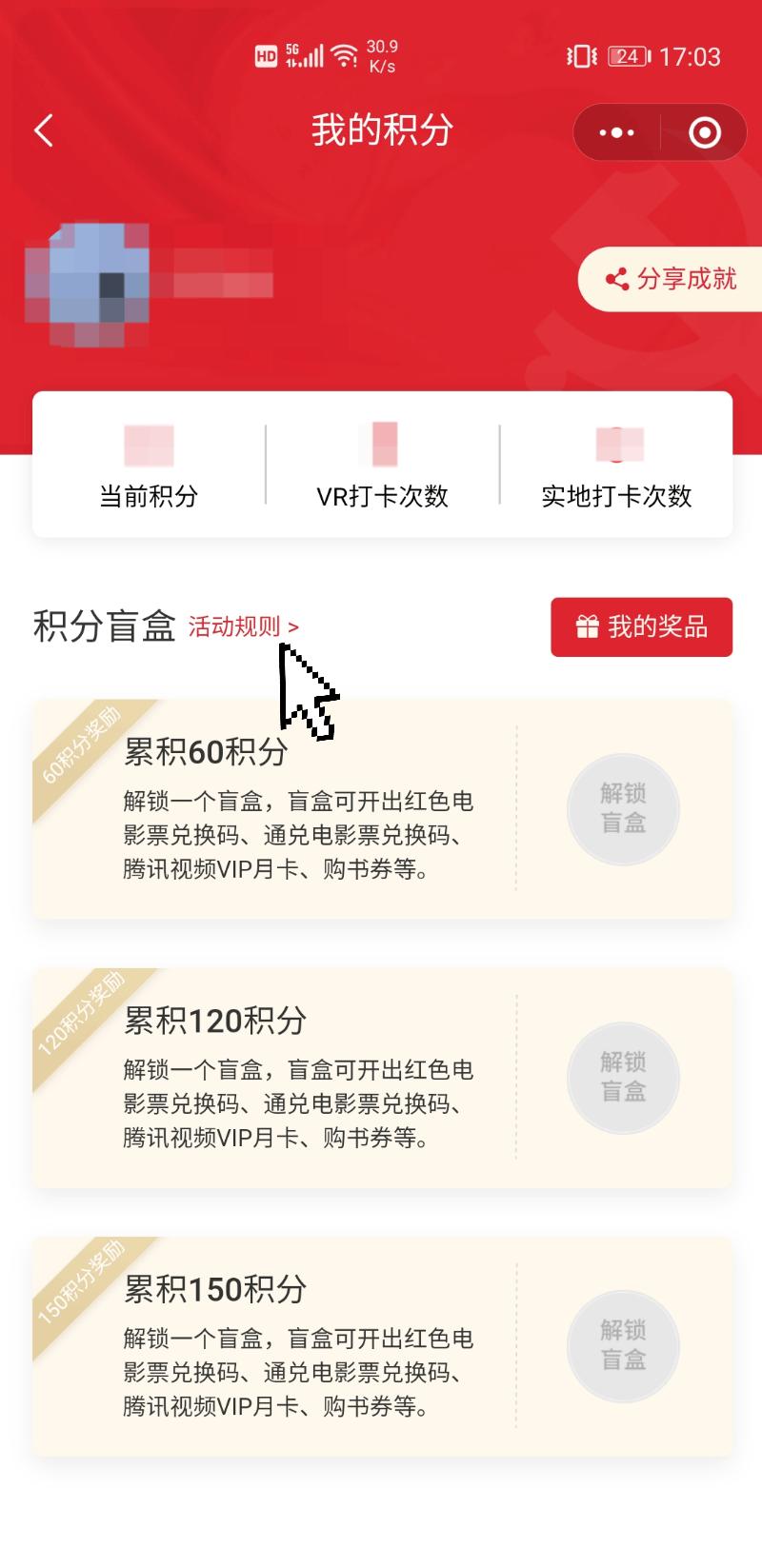Image resolution: width=762 pixels, height=1568 pixels.
Task: Close the mini program with the circle icon
Action: [x=704, y=132]
